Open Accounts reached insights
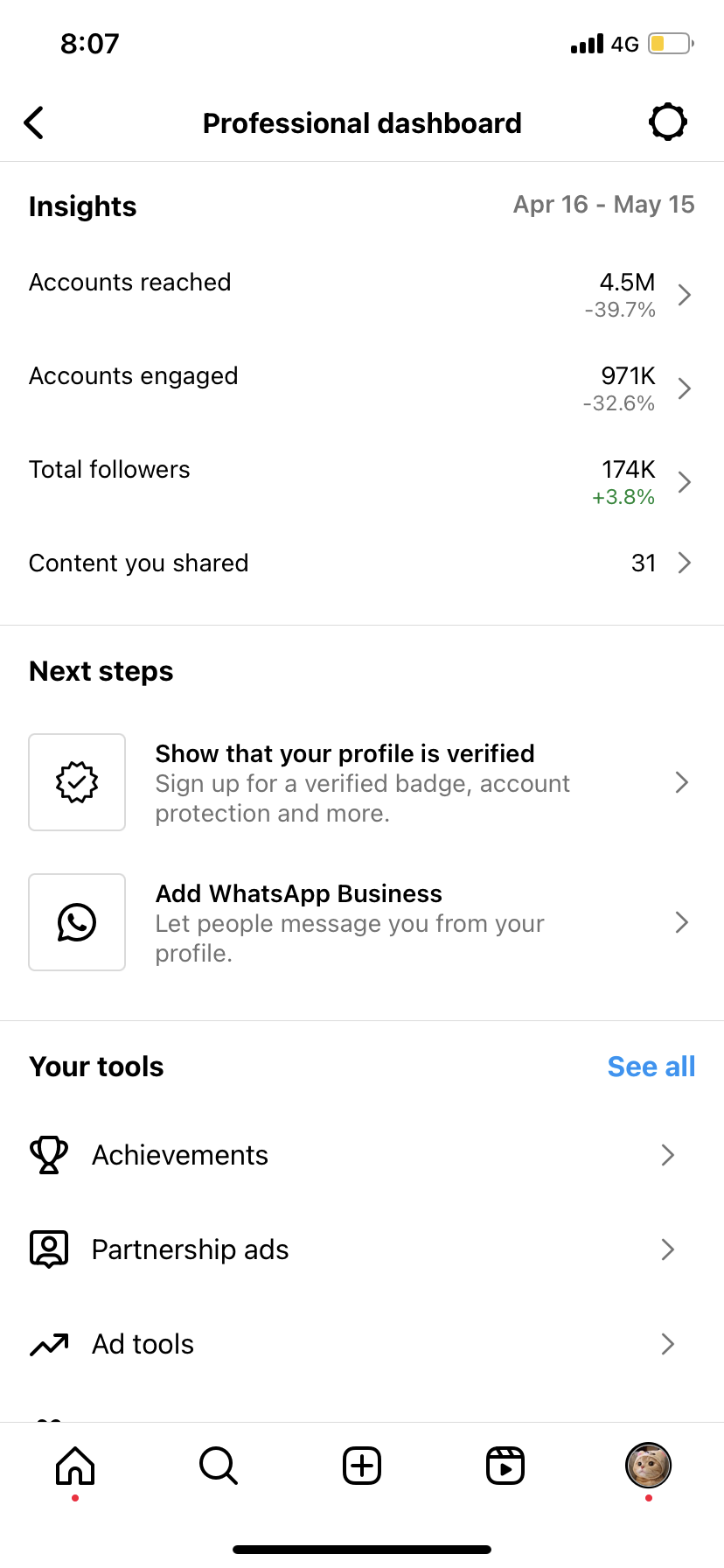Viewport: 724px width, 1568px height. [362, 296]
